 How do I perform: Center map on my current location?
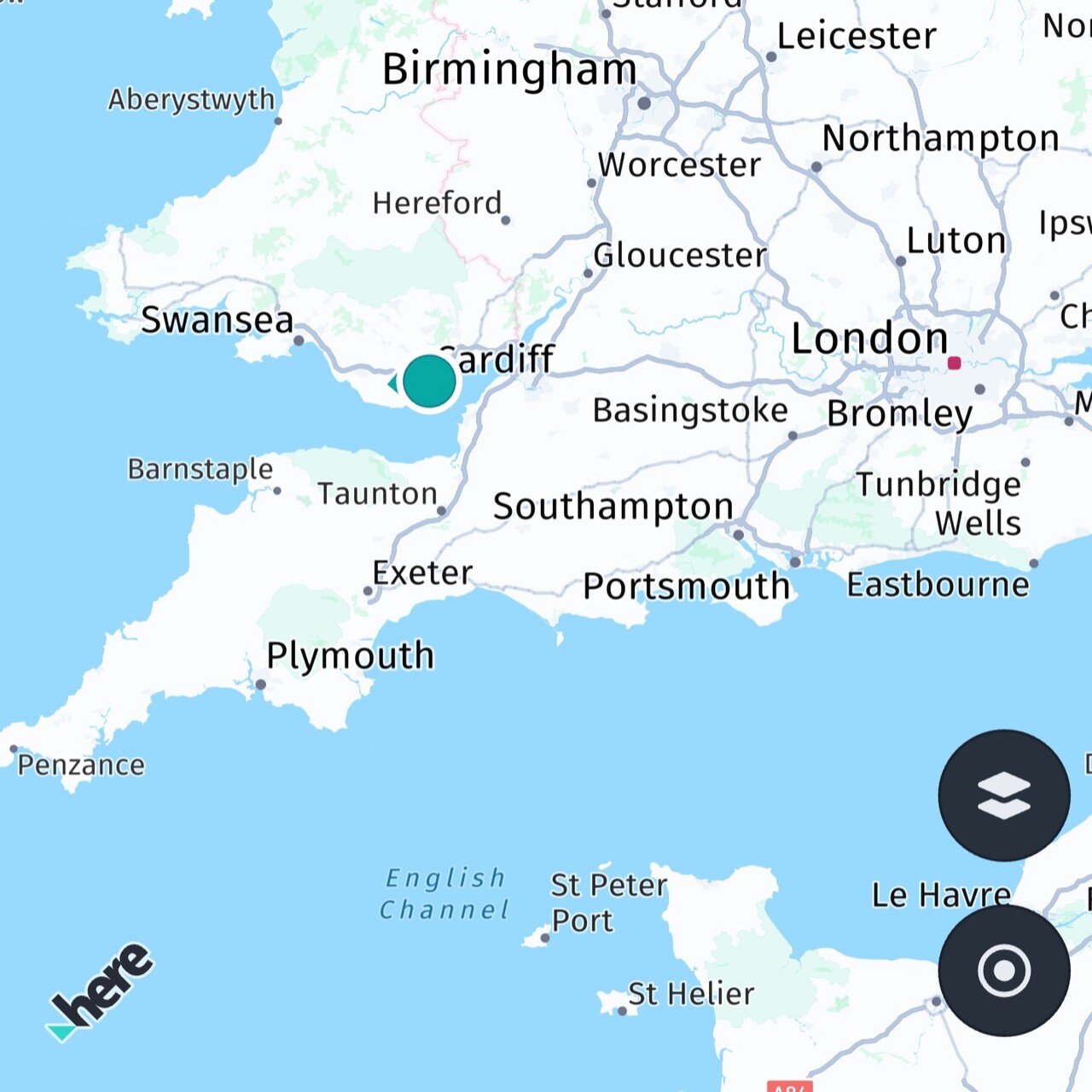point(1004,971)
